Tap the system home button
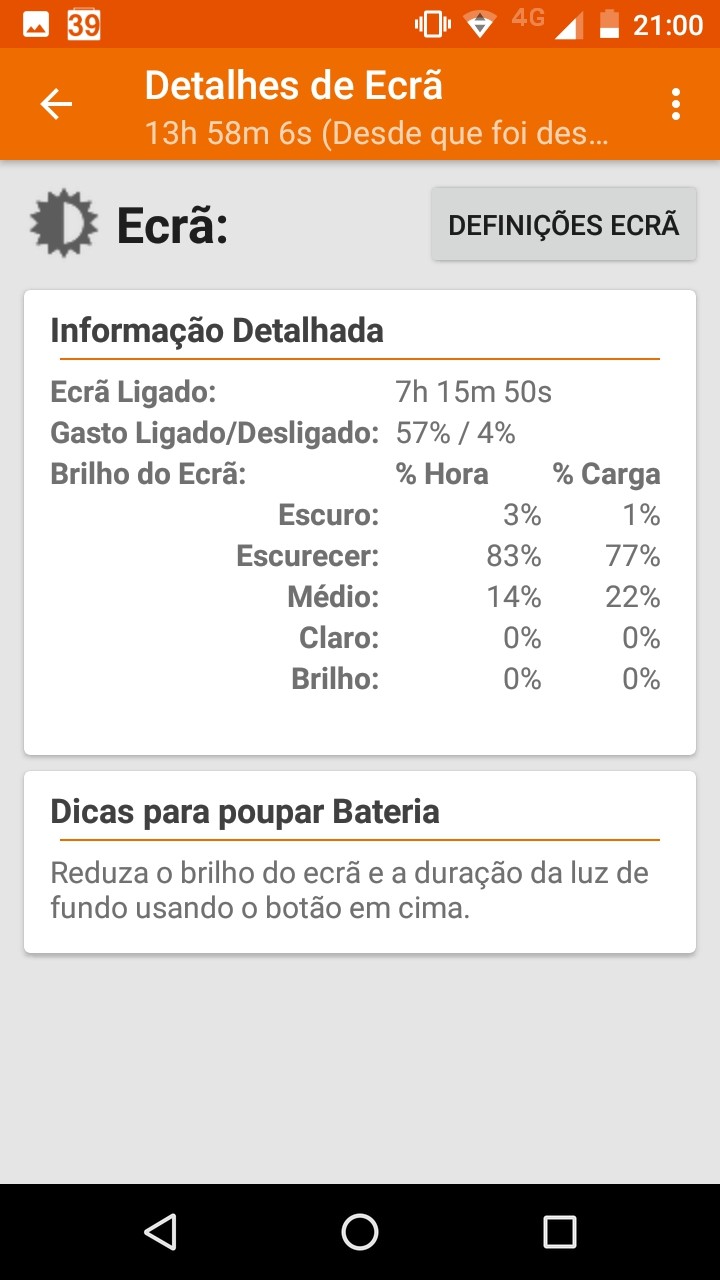This screenshot has height=1280, width=720. (360, 1232)
